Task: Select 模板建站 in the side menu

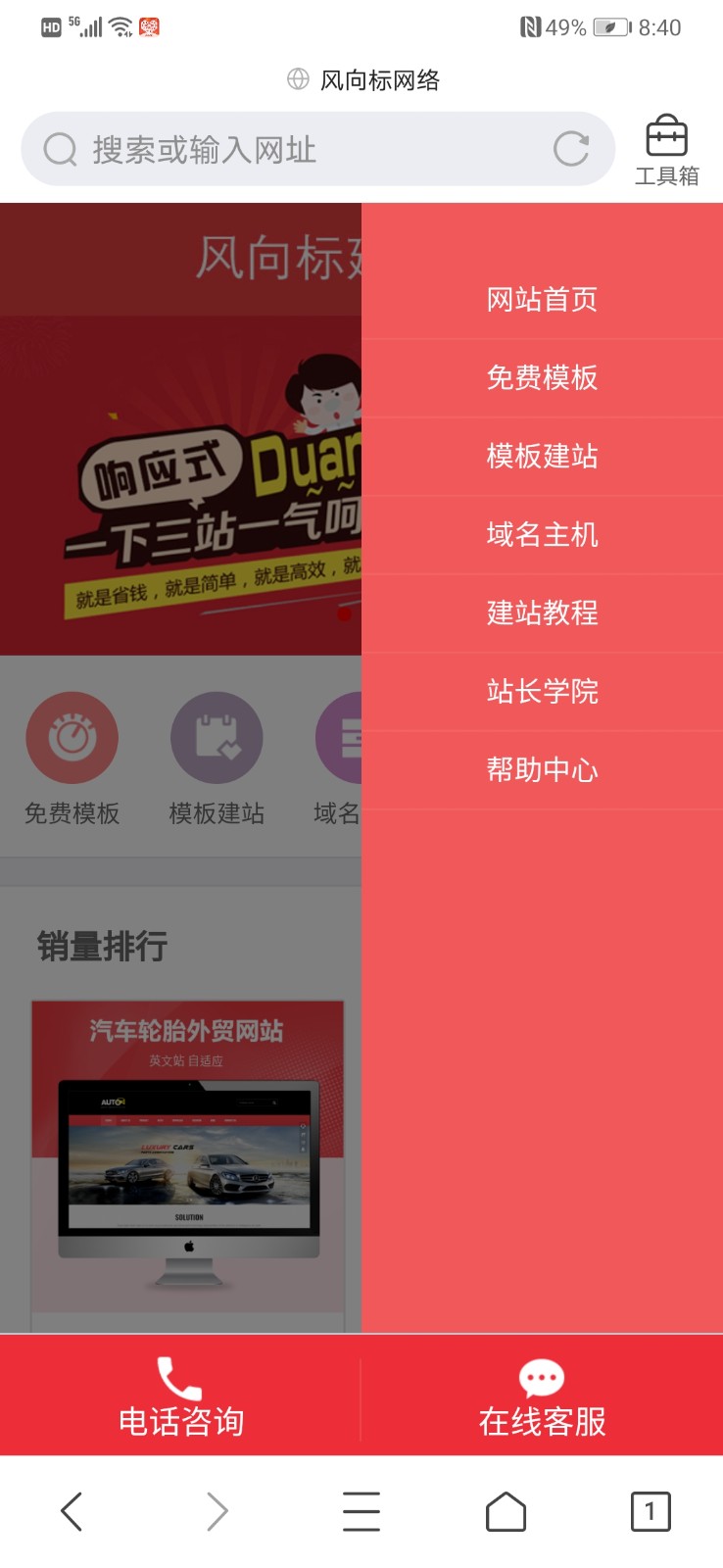Action: click(x=542, y=456)
